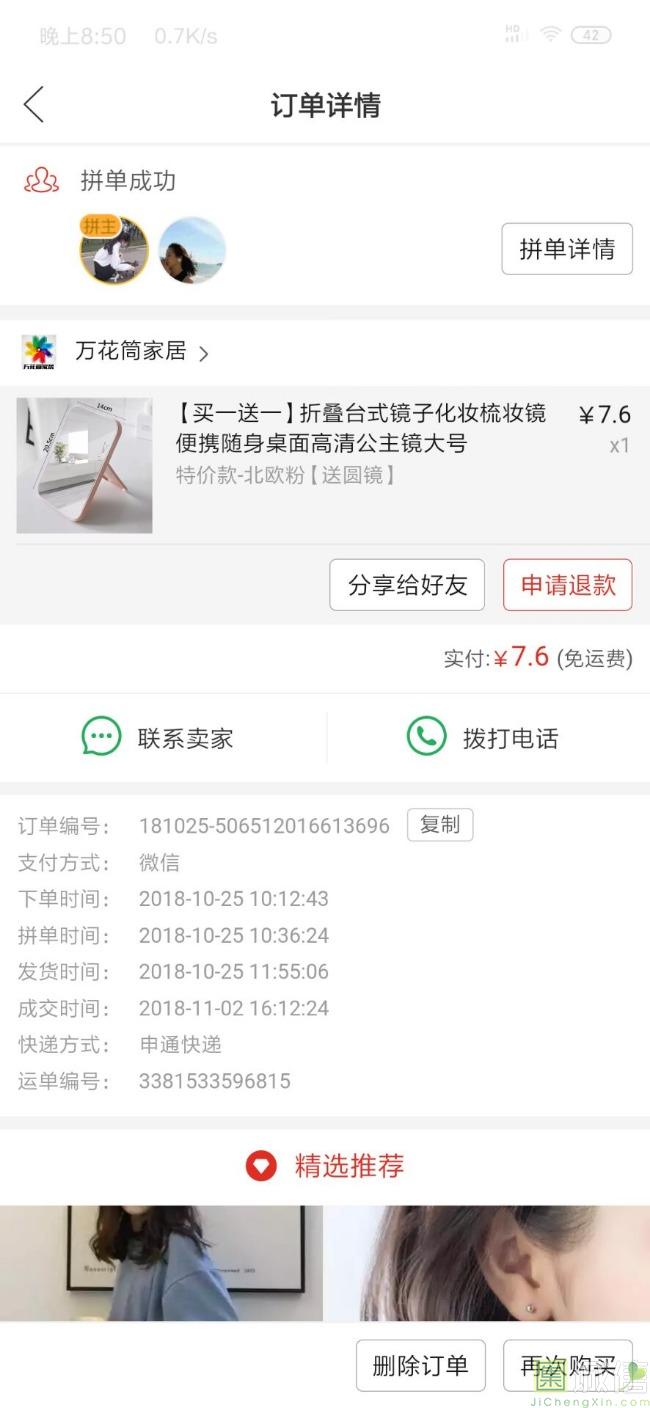Delete this order via 删除订单

pos(420,1366)
